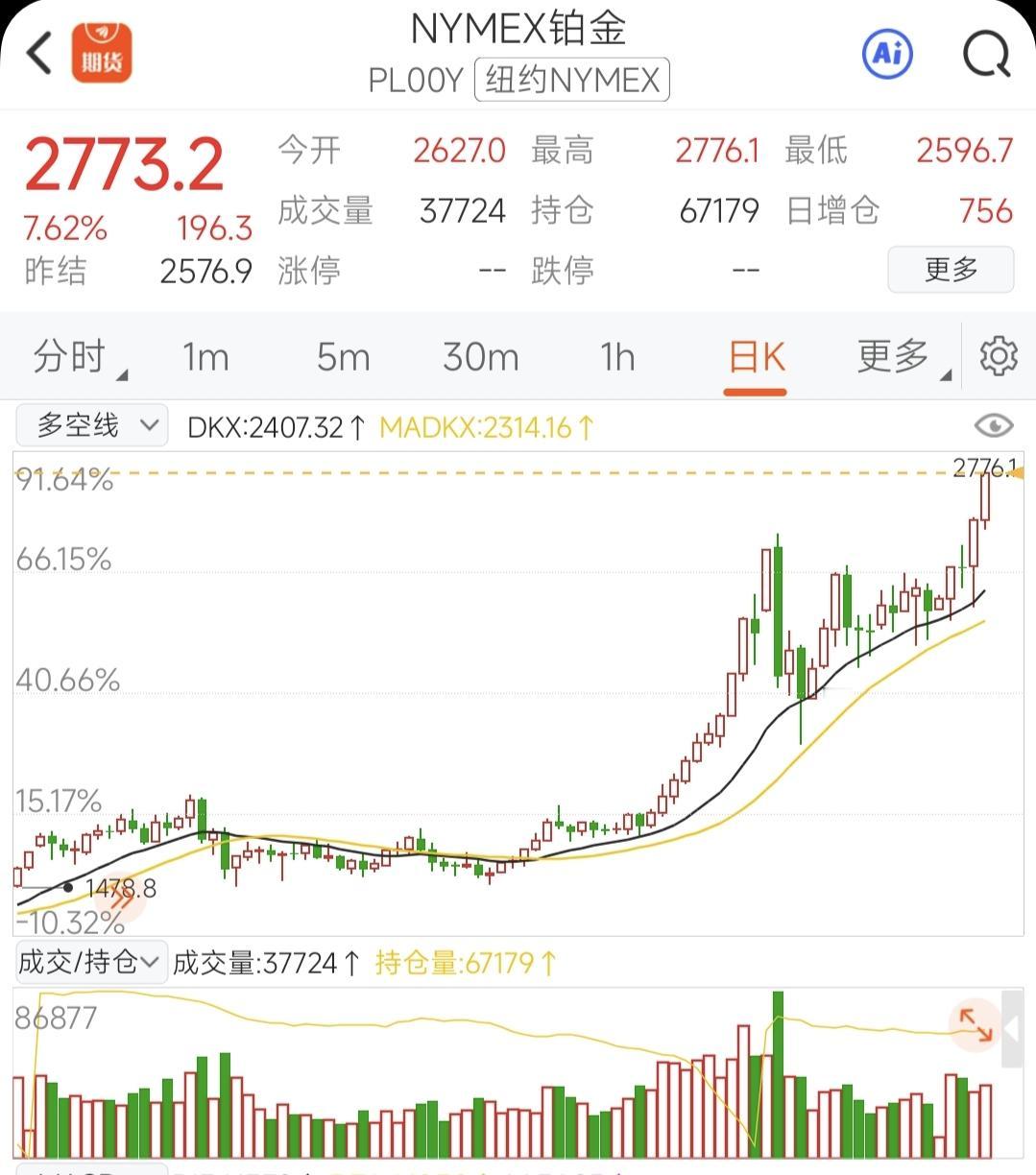Tap the 期货 app icon
This screenshot has height=1175, width=1036.
click(x=103, y=54)
